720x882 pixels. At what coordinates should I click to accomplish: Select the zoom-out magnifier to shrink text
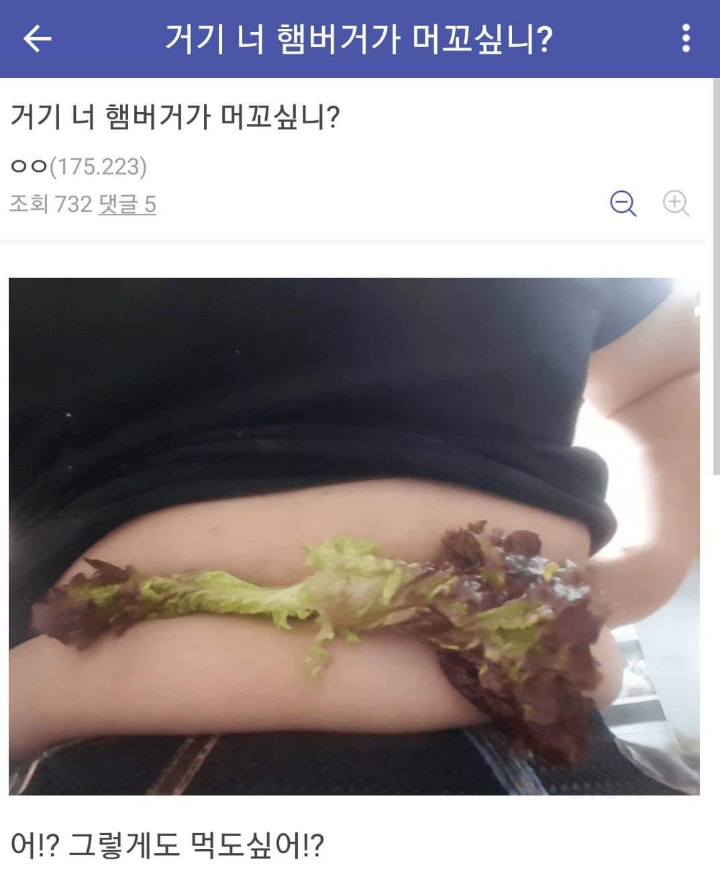[x=624, y=204]
